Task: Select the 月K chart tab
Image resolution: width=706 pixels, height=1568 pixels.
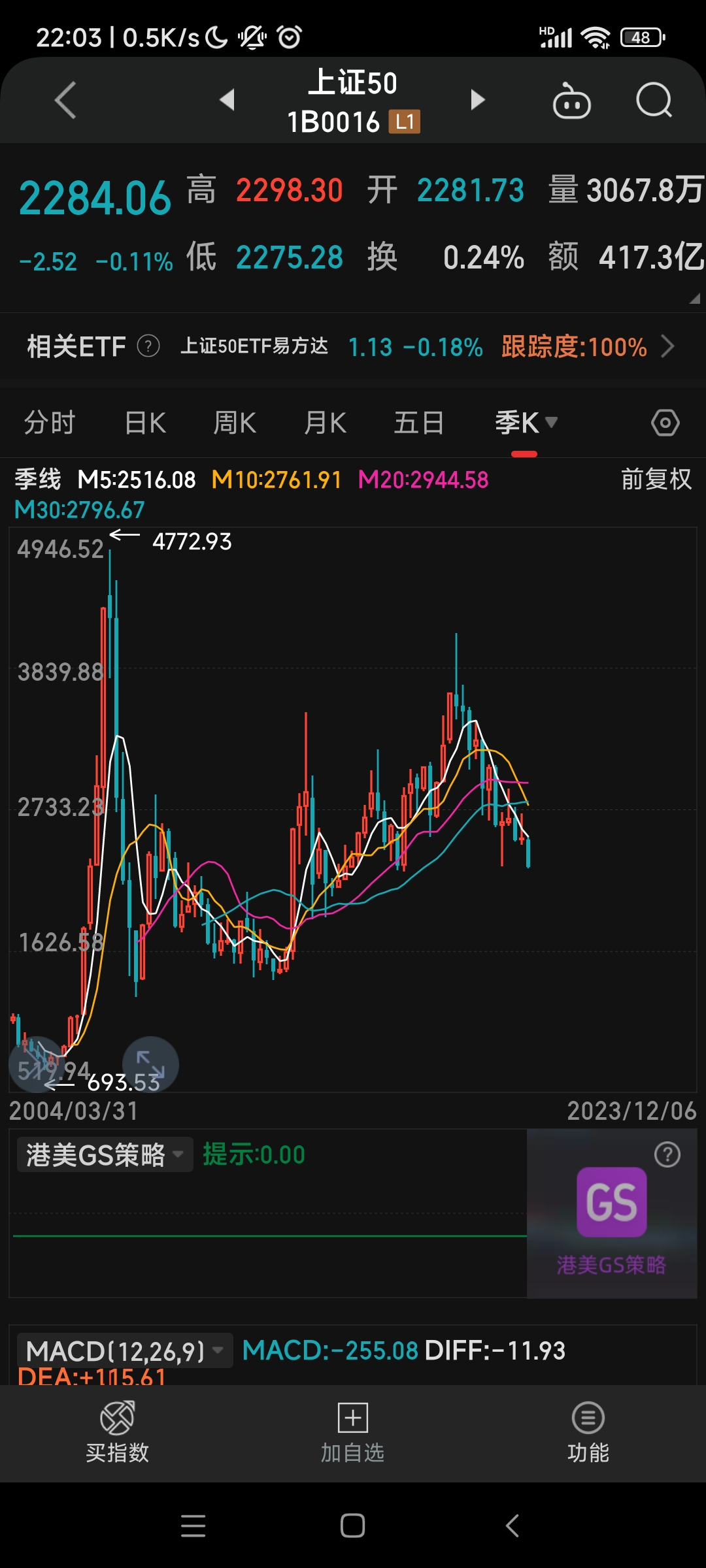Action: 326,423
